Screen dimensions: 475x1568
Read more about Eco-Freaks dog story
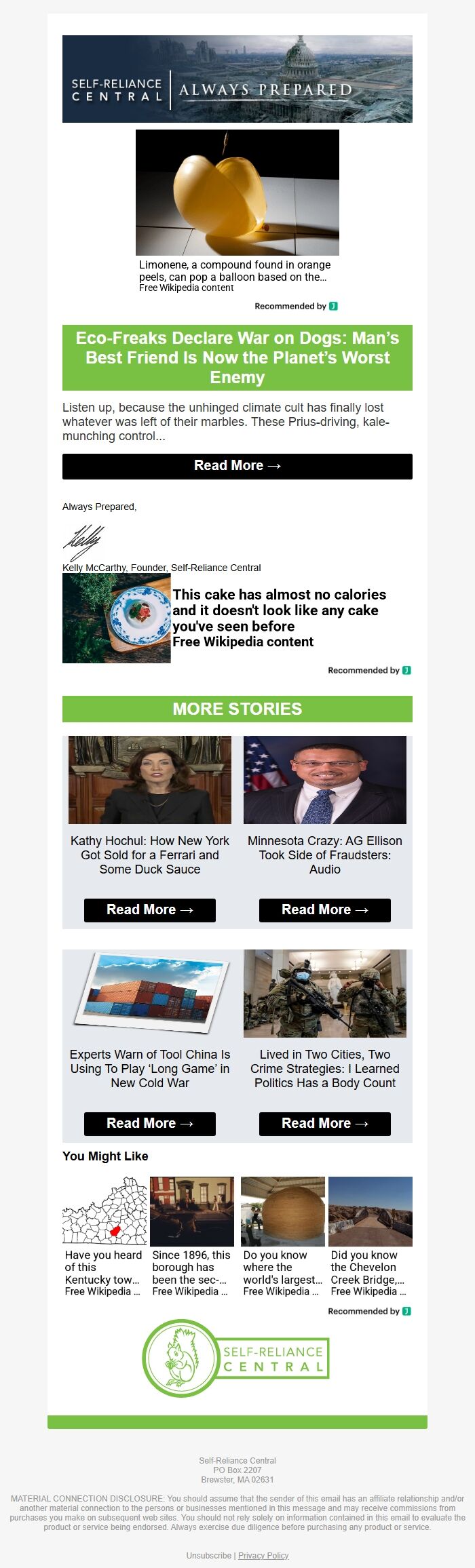pyautogui.click(x=237, y=466)
